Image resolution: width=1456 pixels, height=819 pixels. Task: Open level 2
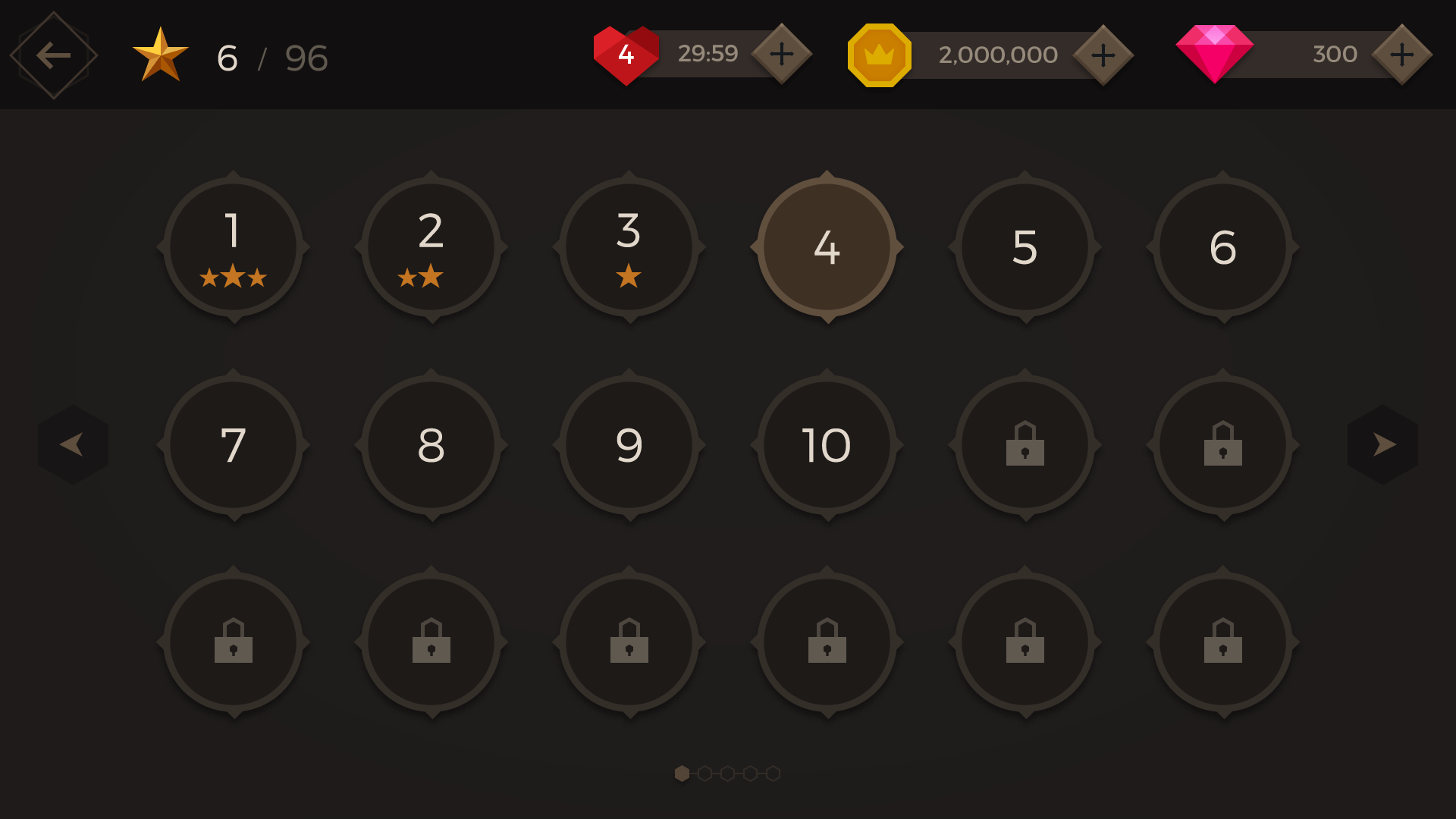tap(431, 247)
